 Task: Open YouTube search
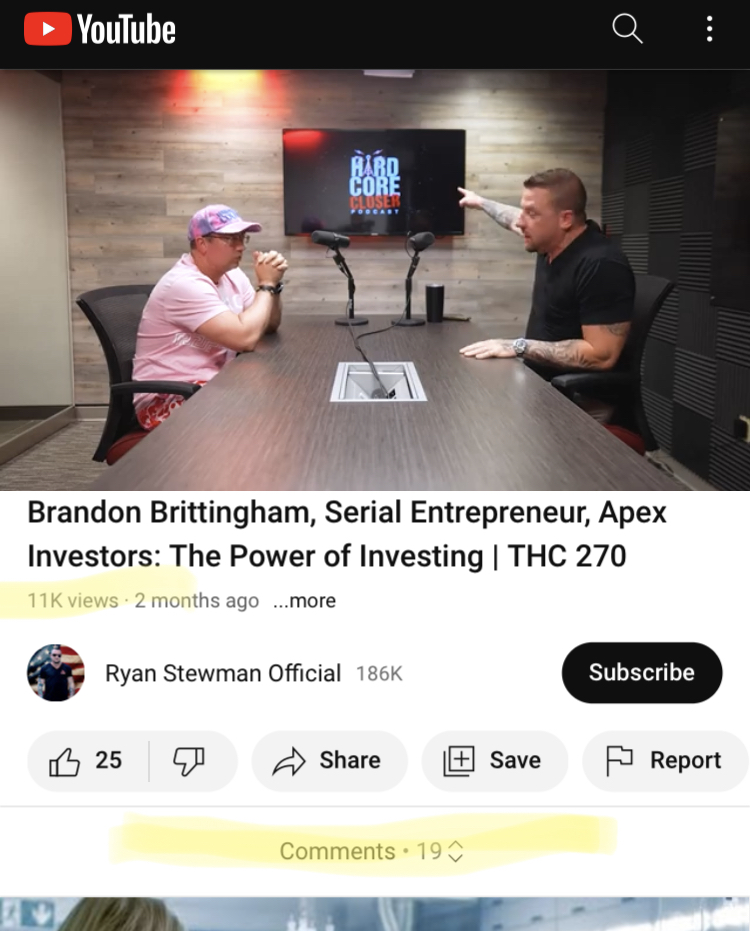[x=627, y=30]
